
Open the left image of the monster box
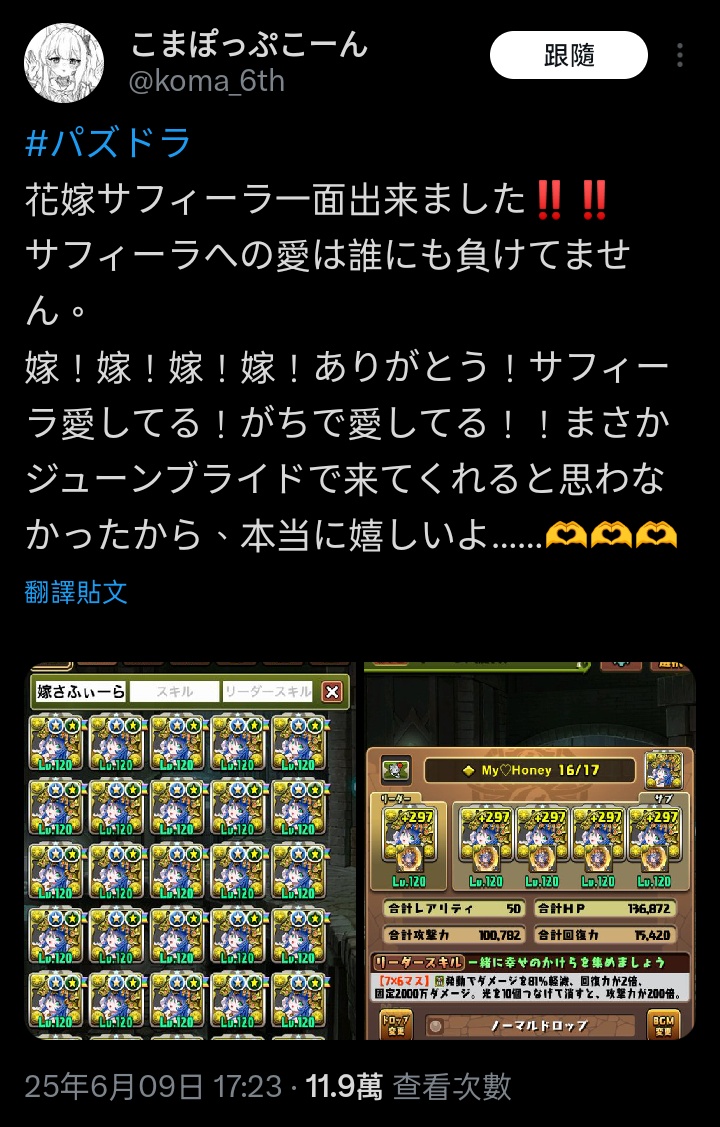point(190,850)
